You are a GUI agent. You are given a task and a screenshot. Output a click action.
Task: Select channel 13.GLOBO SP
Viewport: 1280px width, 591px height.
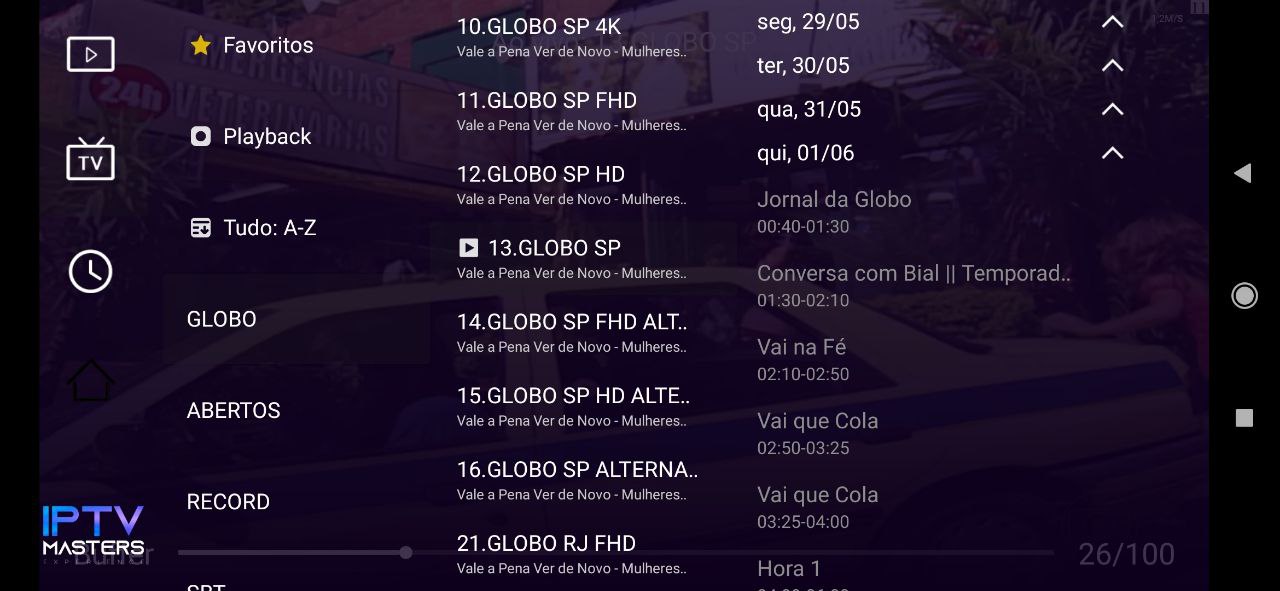571,258
